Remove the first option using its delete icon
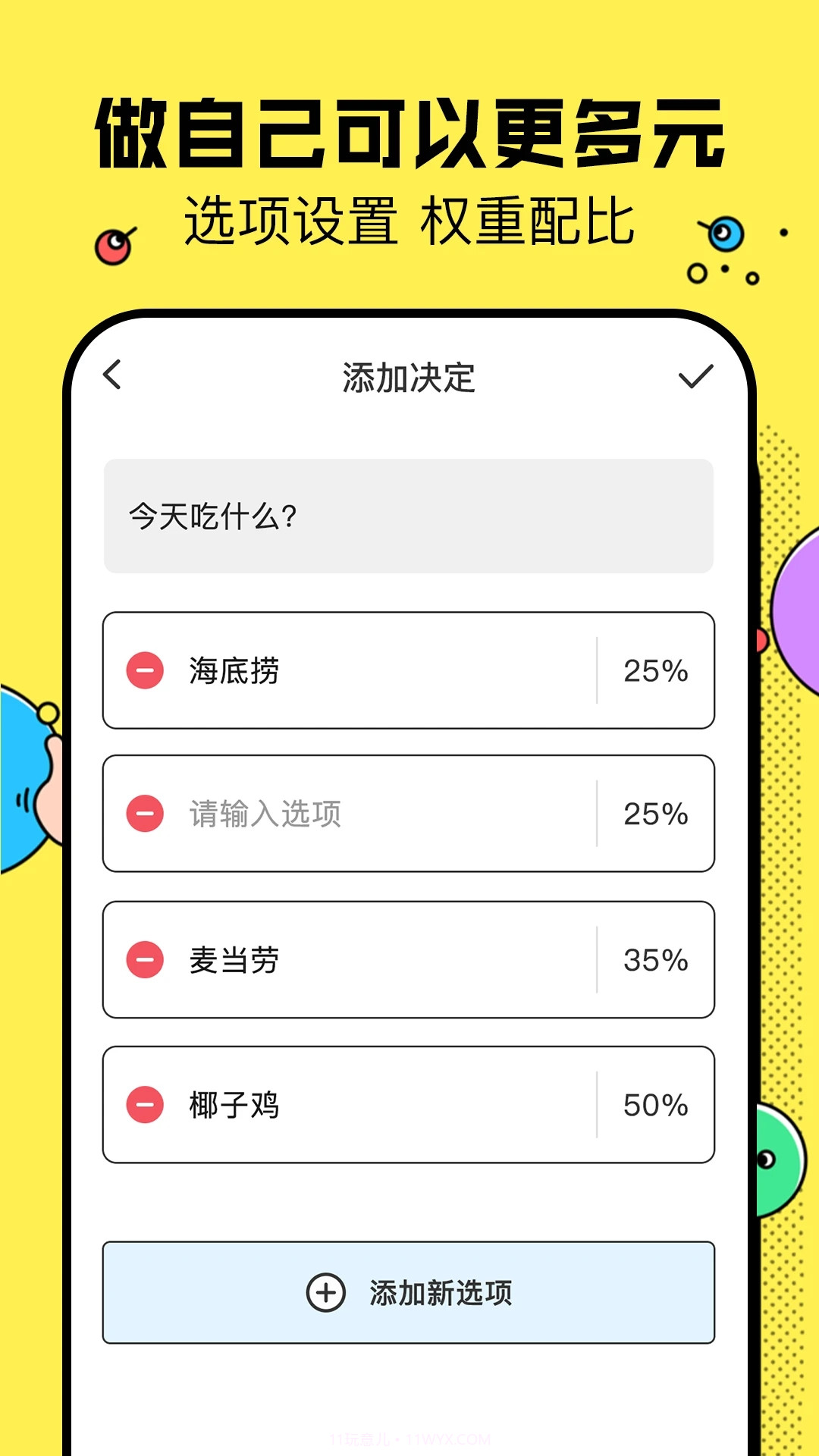The image size is (819, 1456). coord(144,670)
